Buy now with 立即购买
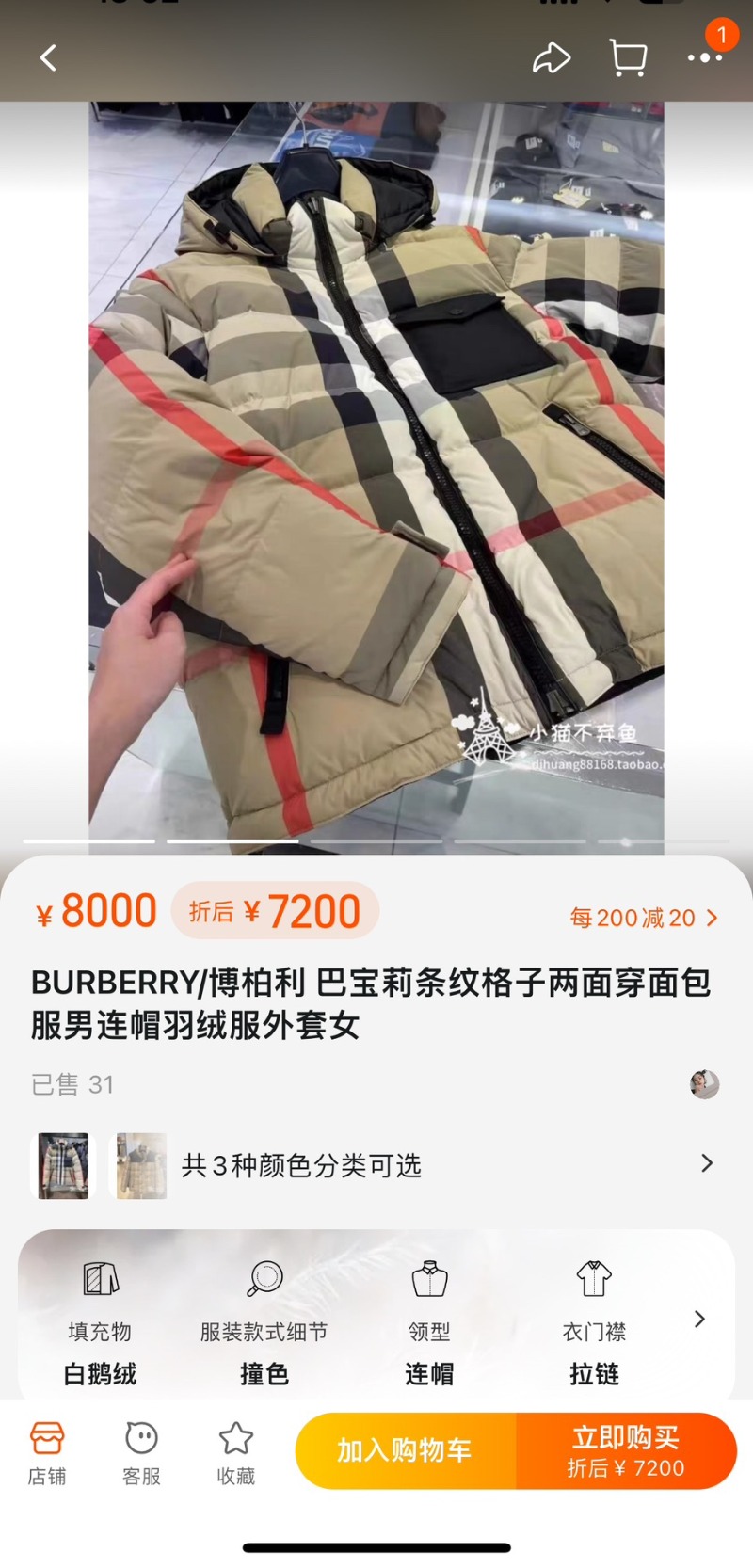Viewport: 753px width, 1568px height. pyautogui.click(x=626, y=1450)
